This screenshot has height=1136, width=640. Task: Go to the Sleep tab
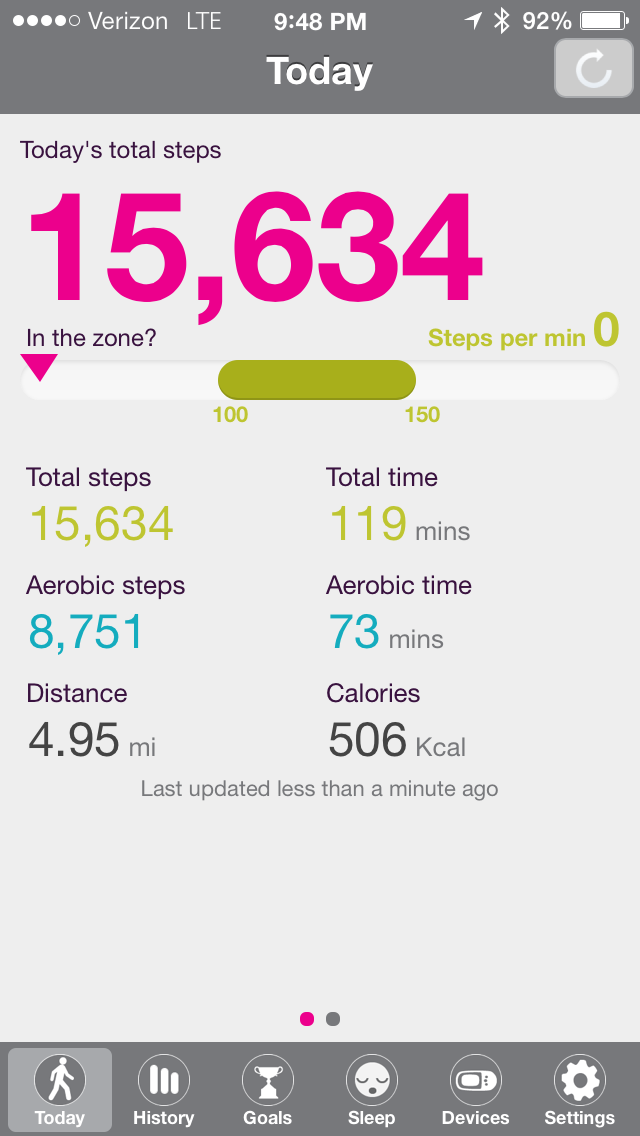371,1091
